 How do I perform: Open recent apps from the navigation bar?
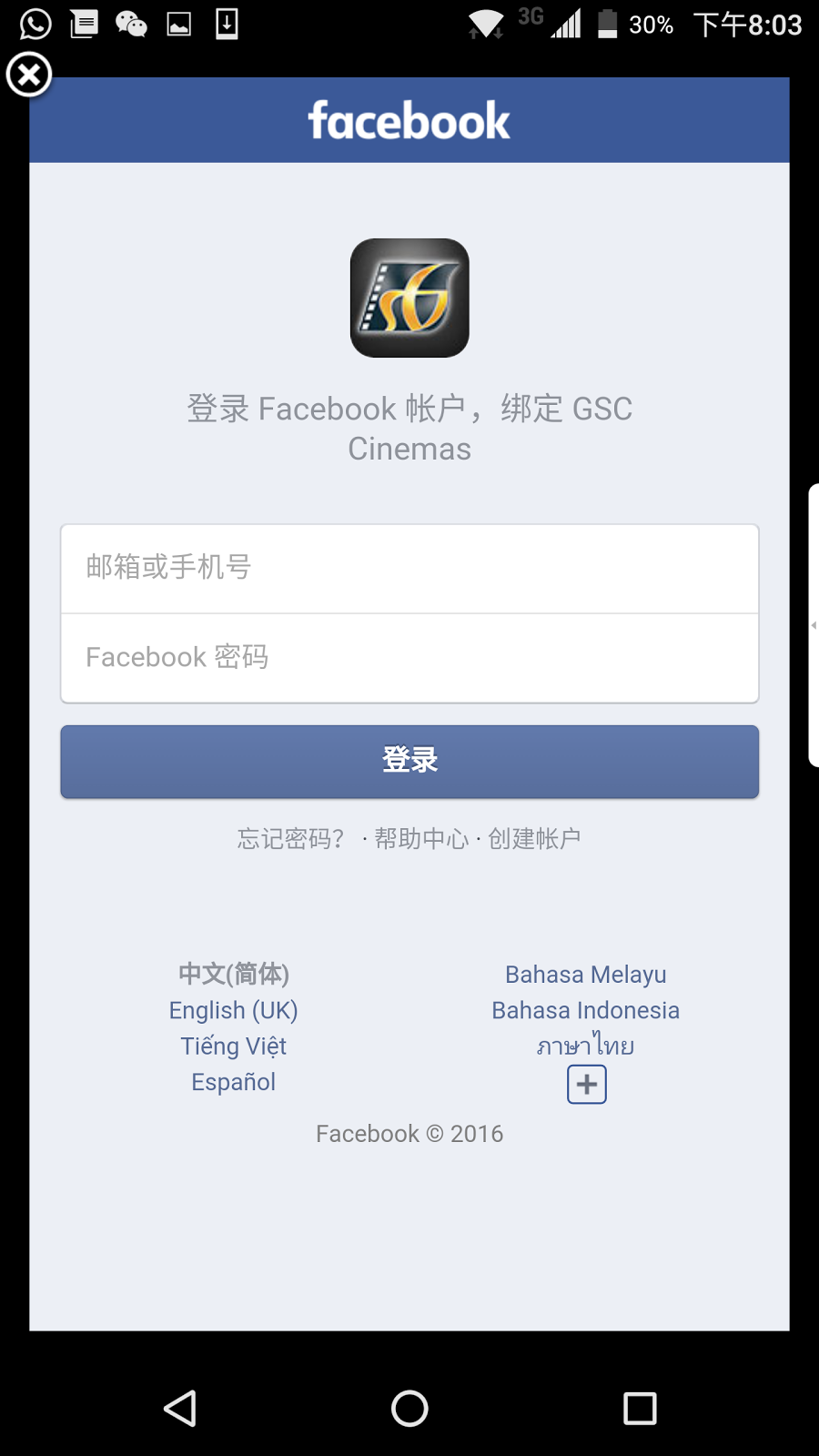click(x=640, y=1409)
